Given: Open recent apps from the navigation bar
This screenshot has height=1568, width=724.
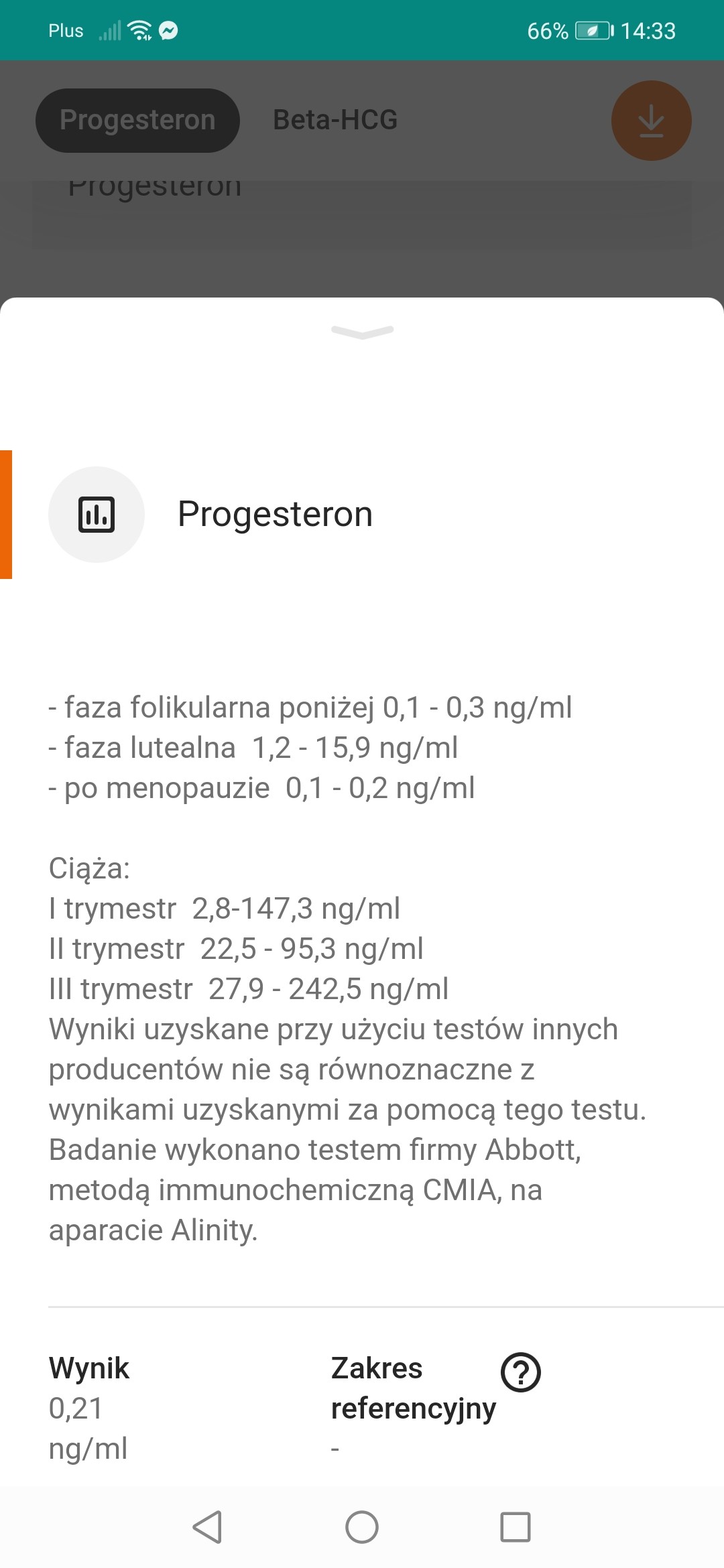Looking at the screenshot, I should (x=515, y=1527).
